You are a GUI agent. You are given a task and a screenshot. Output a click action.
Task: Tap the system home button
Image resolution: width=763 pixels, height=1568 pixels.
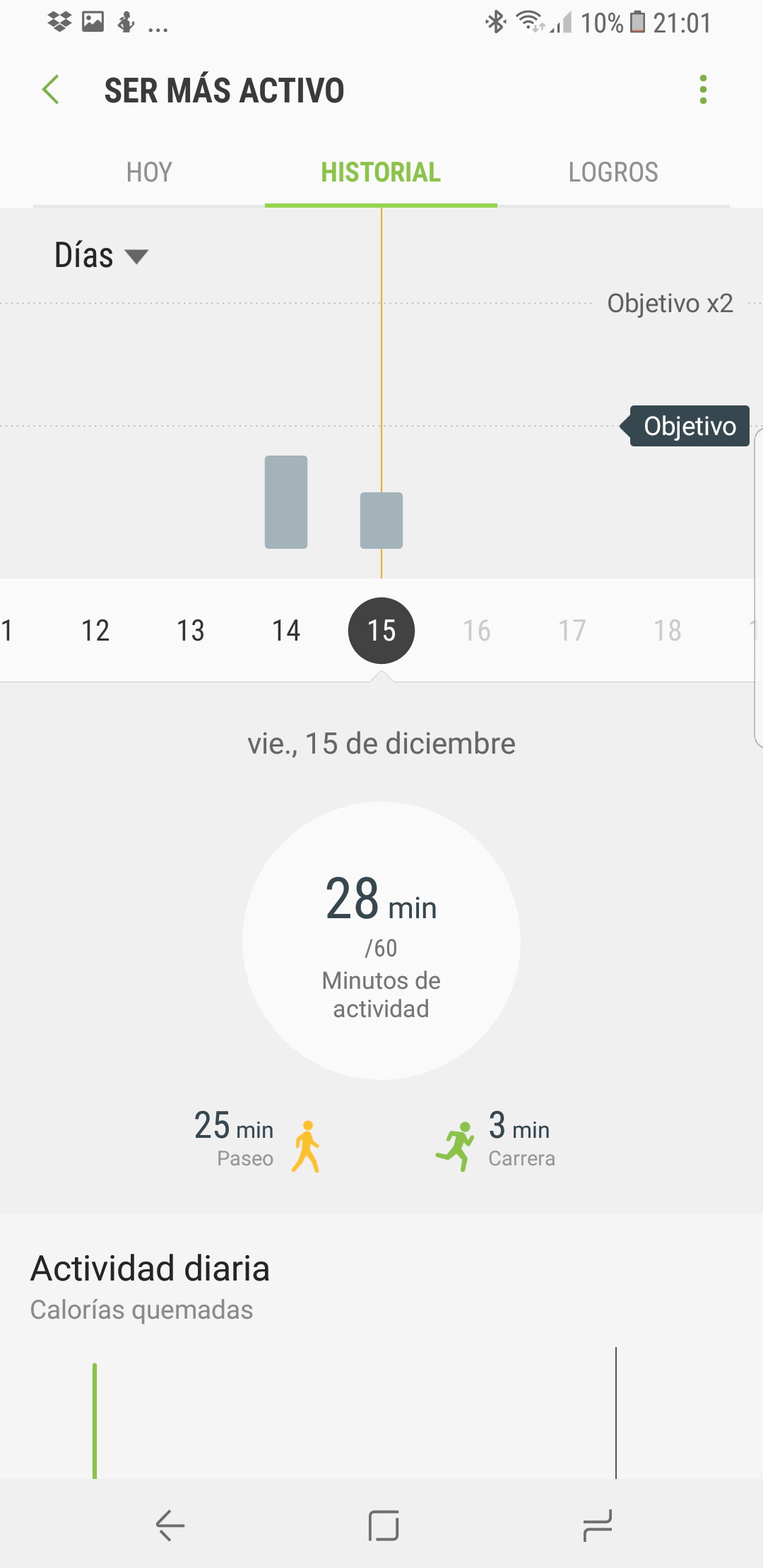[x=384, y=1526]
